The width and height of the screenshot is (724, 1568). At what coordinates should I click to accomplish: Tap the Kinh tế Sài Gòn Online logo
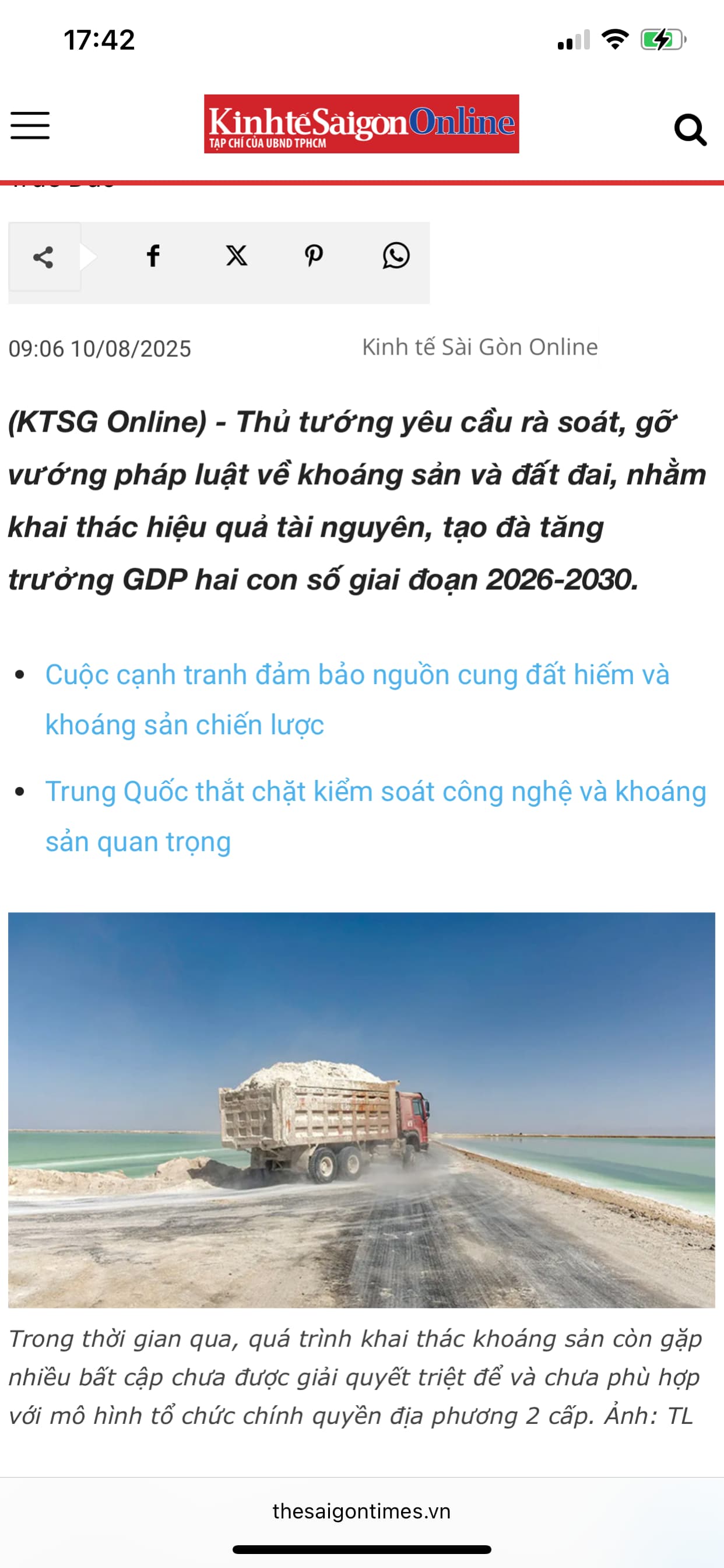pos(361,124)
